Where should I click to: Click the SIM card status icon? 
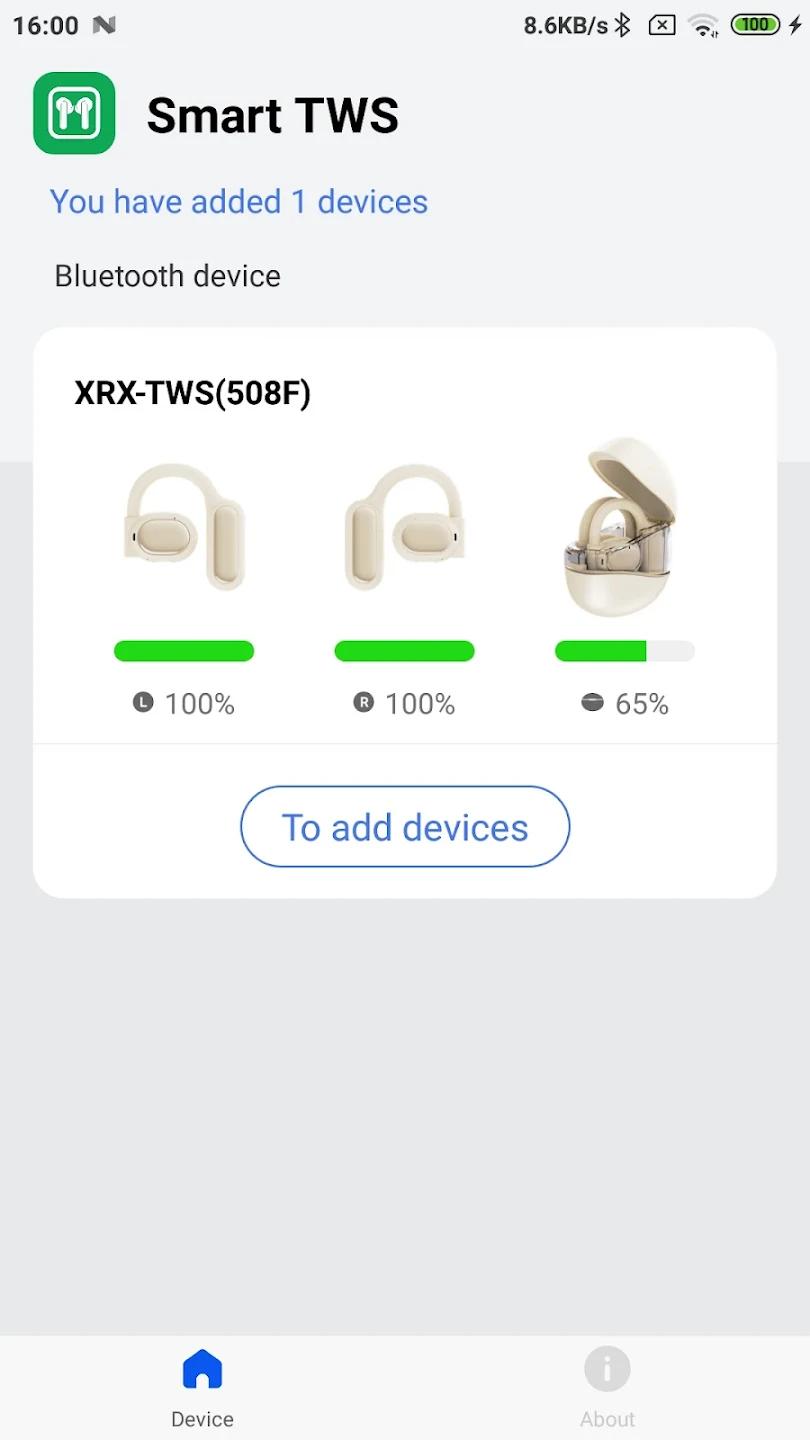[661, 25]
